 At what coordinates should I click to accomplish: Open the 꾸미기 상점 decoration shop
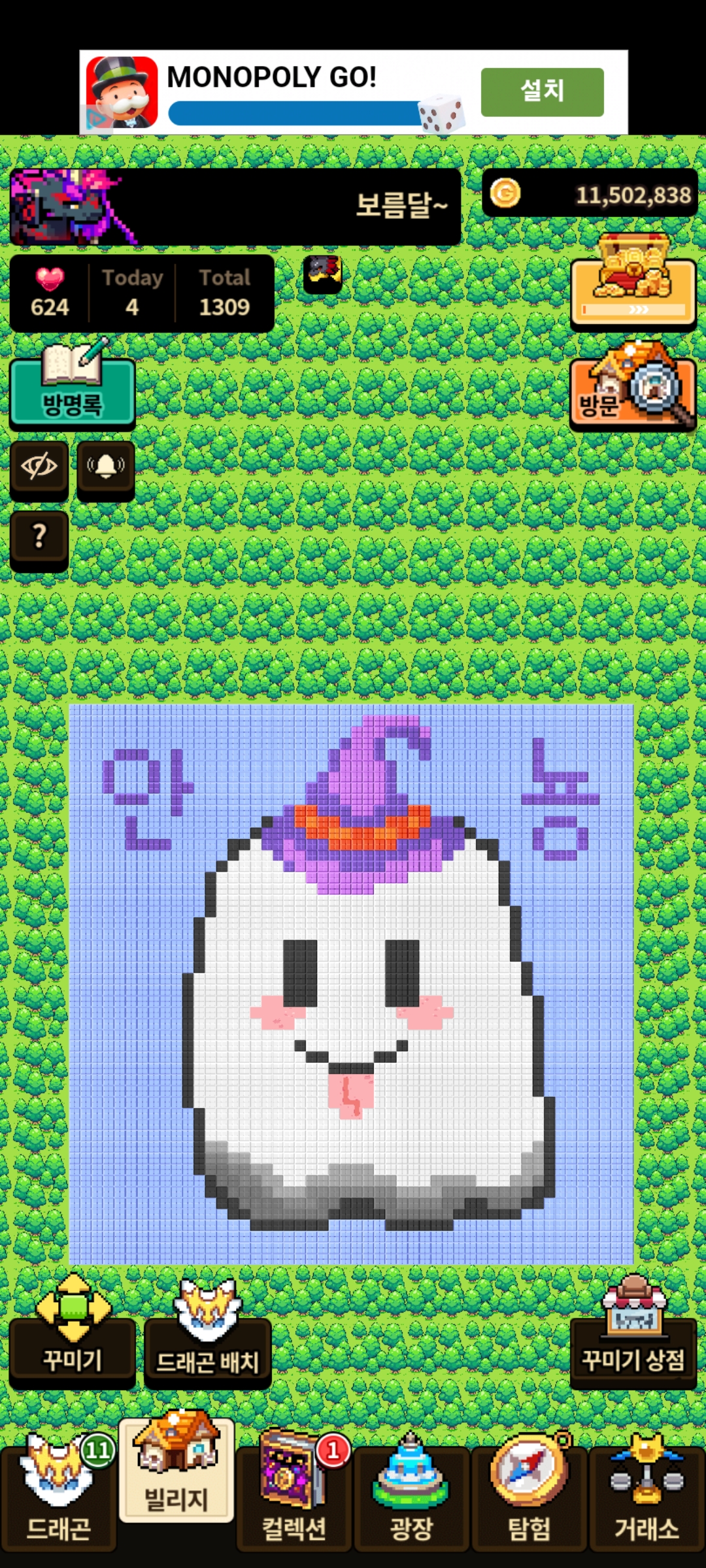pos(633,1347)
